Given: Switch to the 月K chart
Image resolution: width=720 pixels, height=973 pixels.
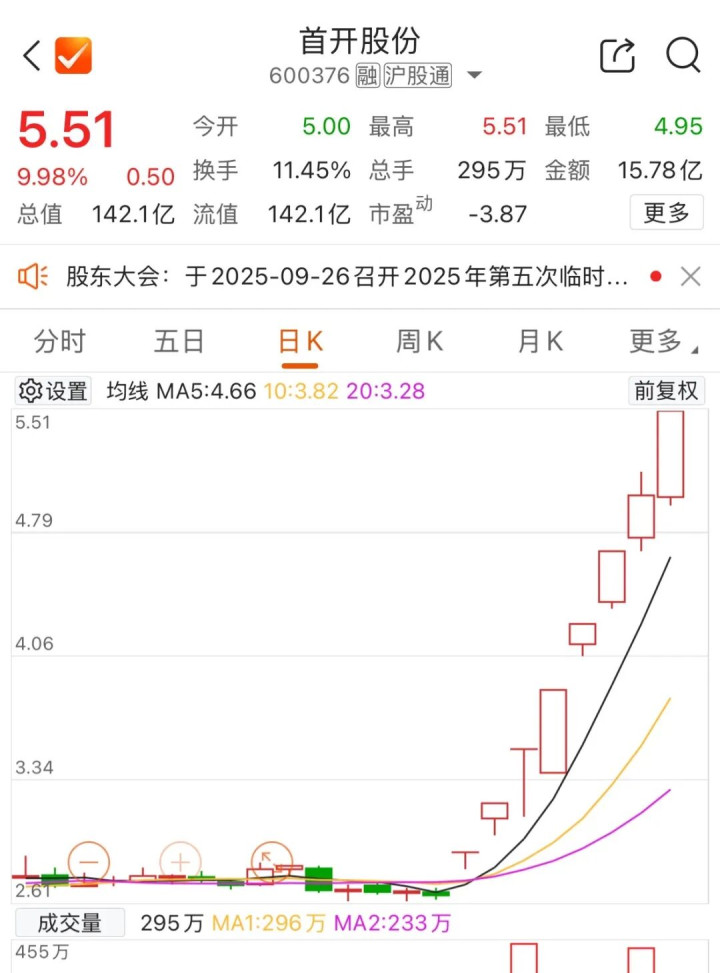Looking at the screenshot, I should [x=540, y=342].
